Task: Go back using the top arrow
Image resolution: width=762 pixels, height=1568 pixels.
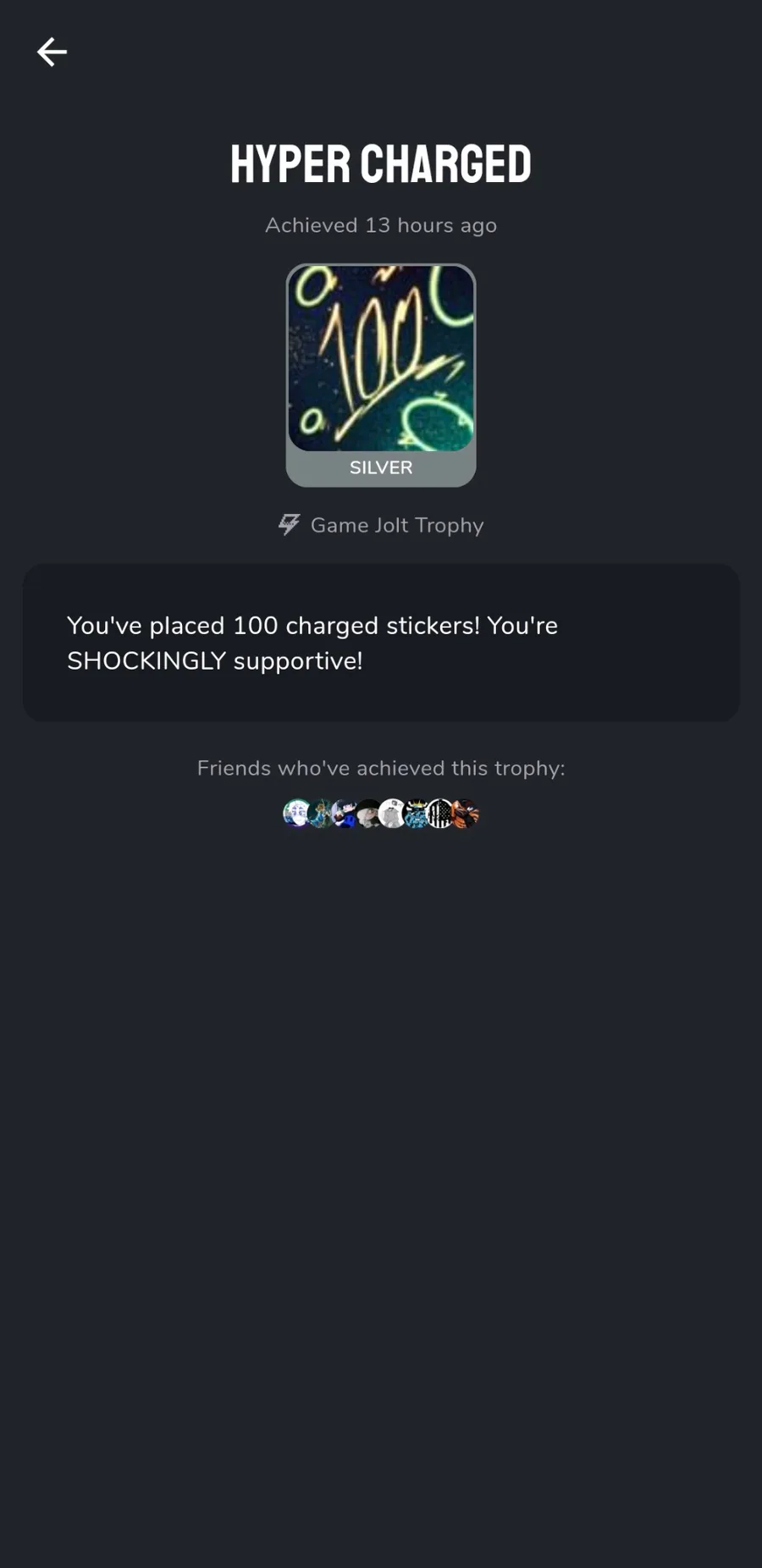Action: (x=52, y=52)
